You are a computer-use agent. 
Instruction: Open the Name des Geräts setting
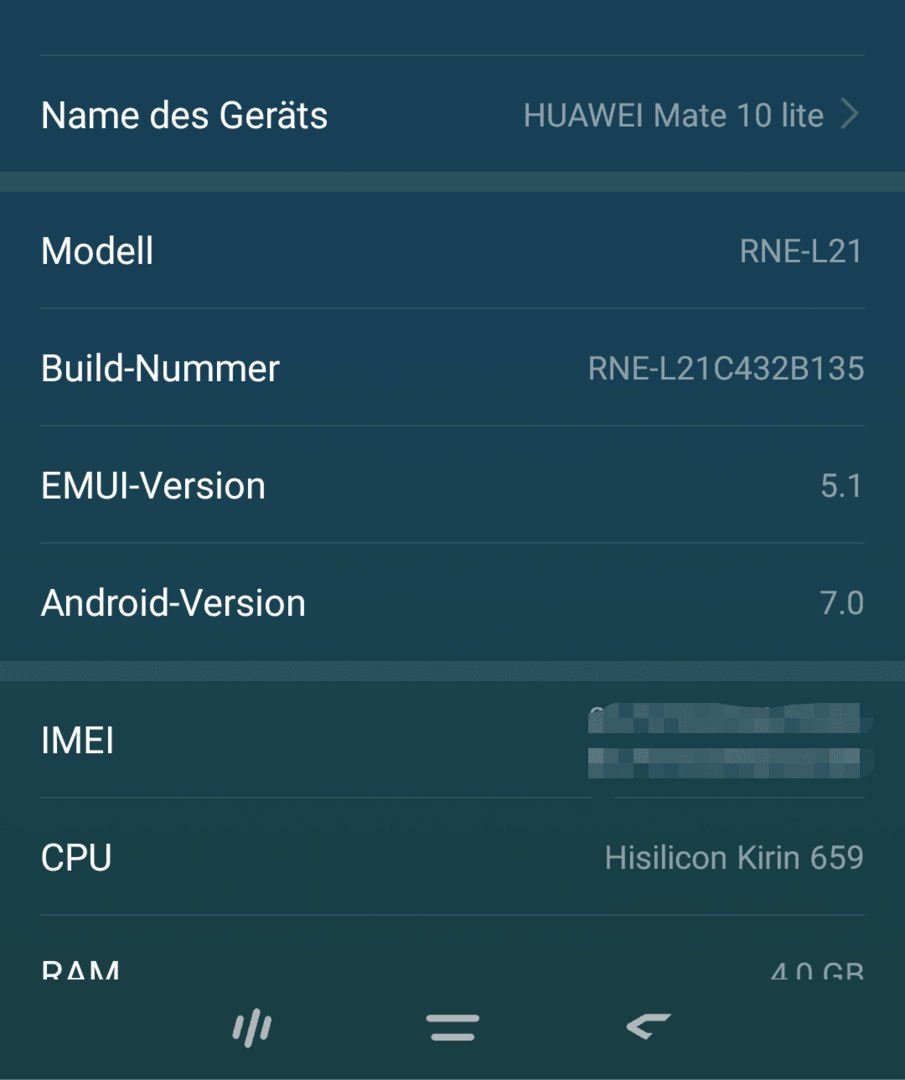click(450, 115)
